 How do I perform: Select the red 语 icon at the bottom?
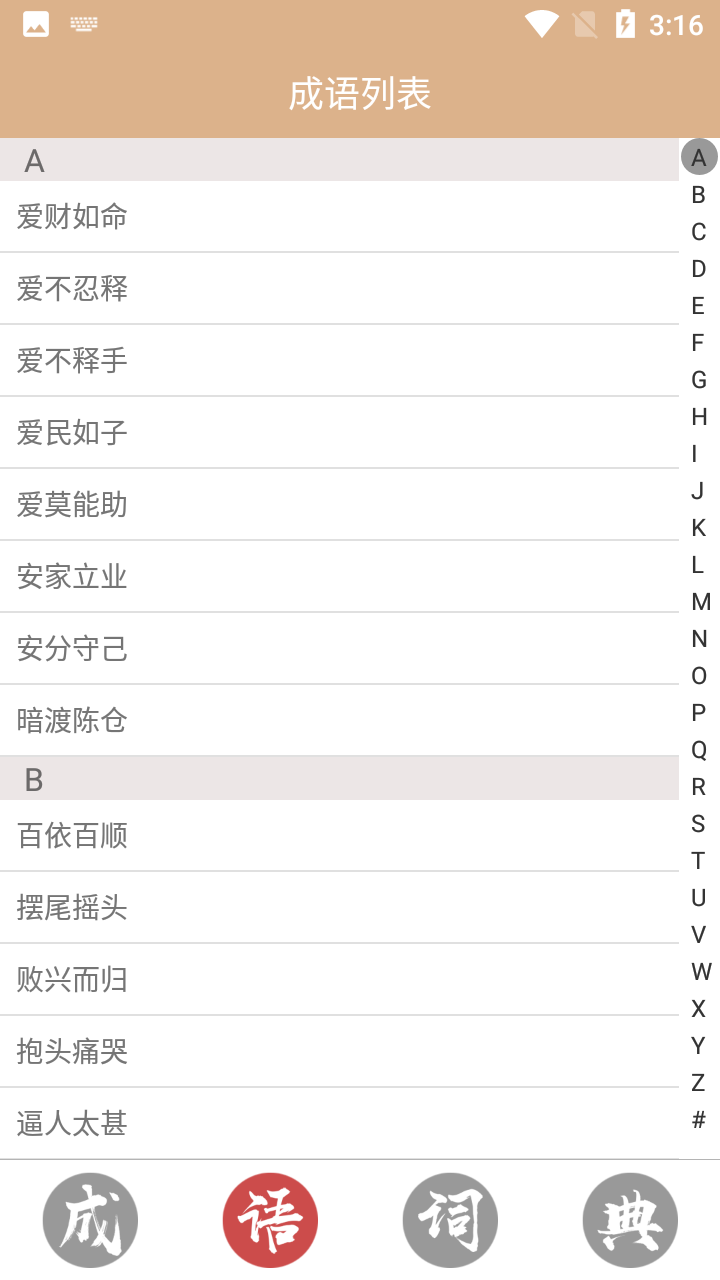[270, 1219]
